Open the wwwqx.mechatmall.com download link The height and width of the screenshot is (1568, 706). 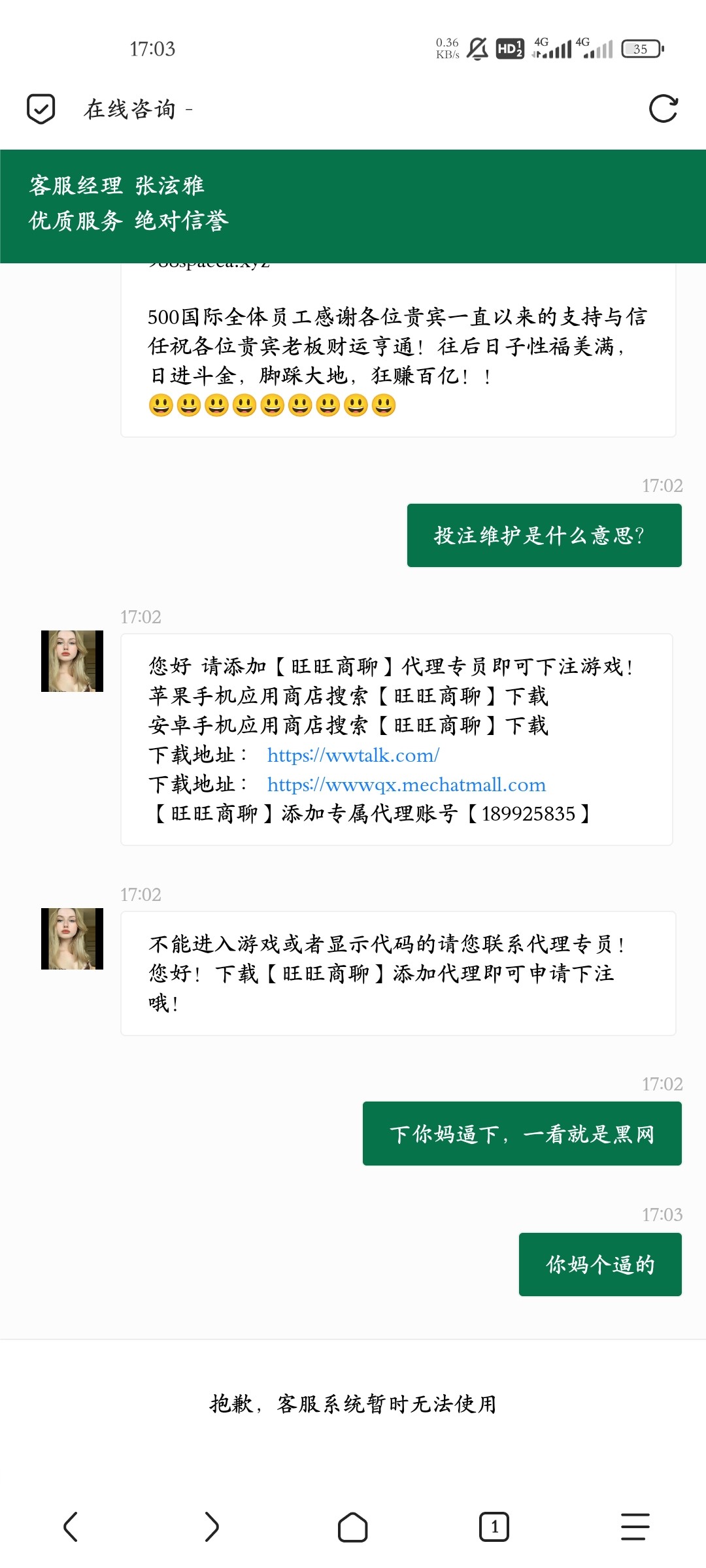[406, 785]
